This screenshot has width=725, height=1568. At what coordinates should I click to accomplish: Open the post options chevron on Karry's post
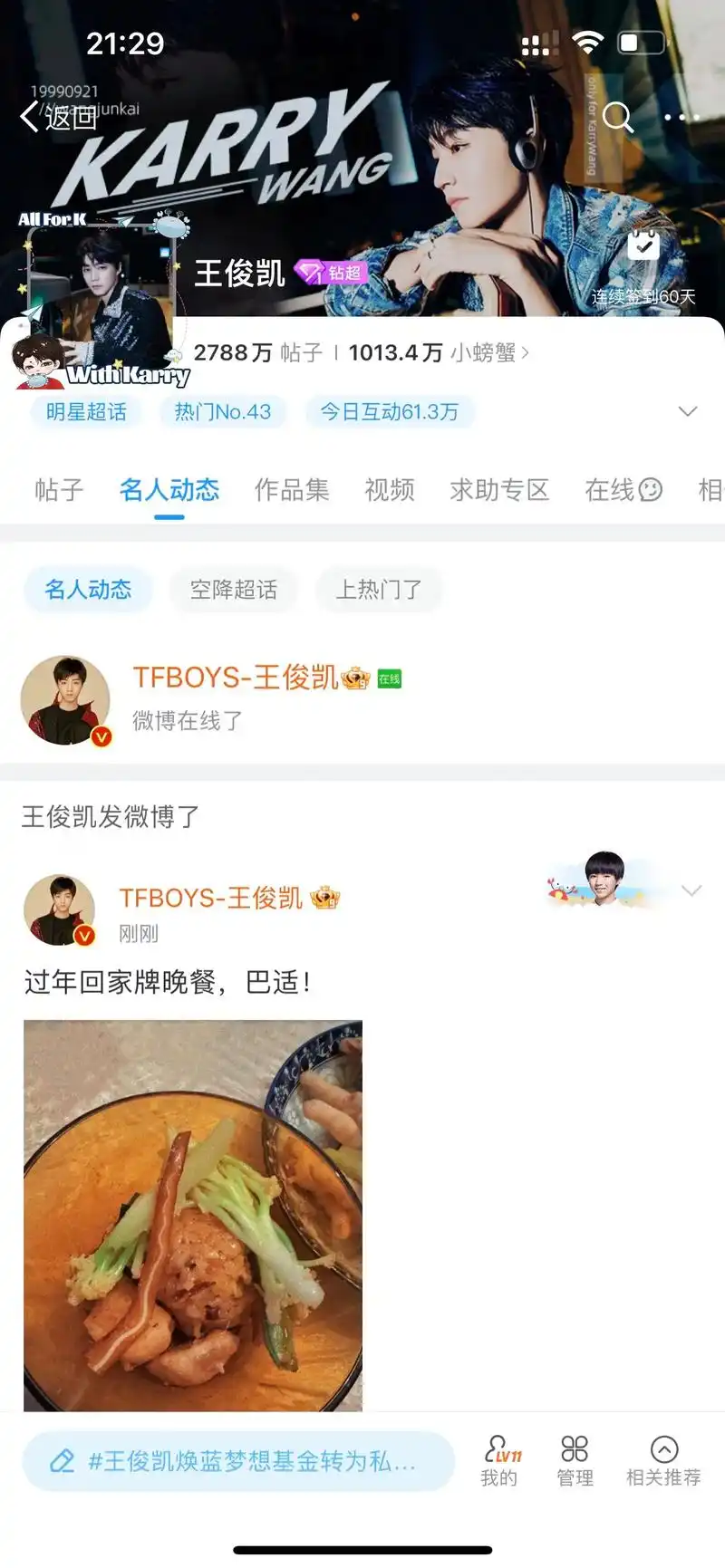pyautogui.click(x=692, y=890)
